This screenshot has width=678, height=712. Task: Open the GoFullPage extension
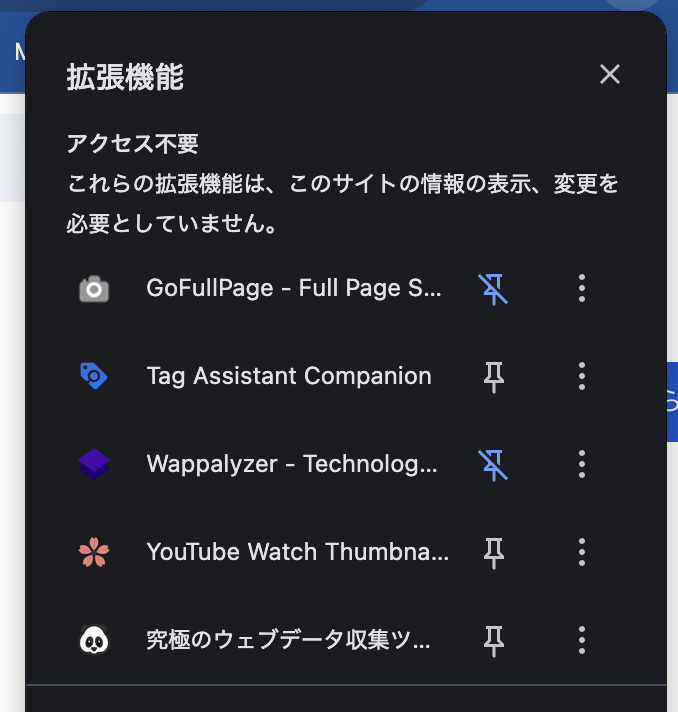point(293,288)
